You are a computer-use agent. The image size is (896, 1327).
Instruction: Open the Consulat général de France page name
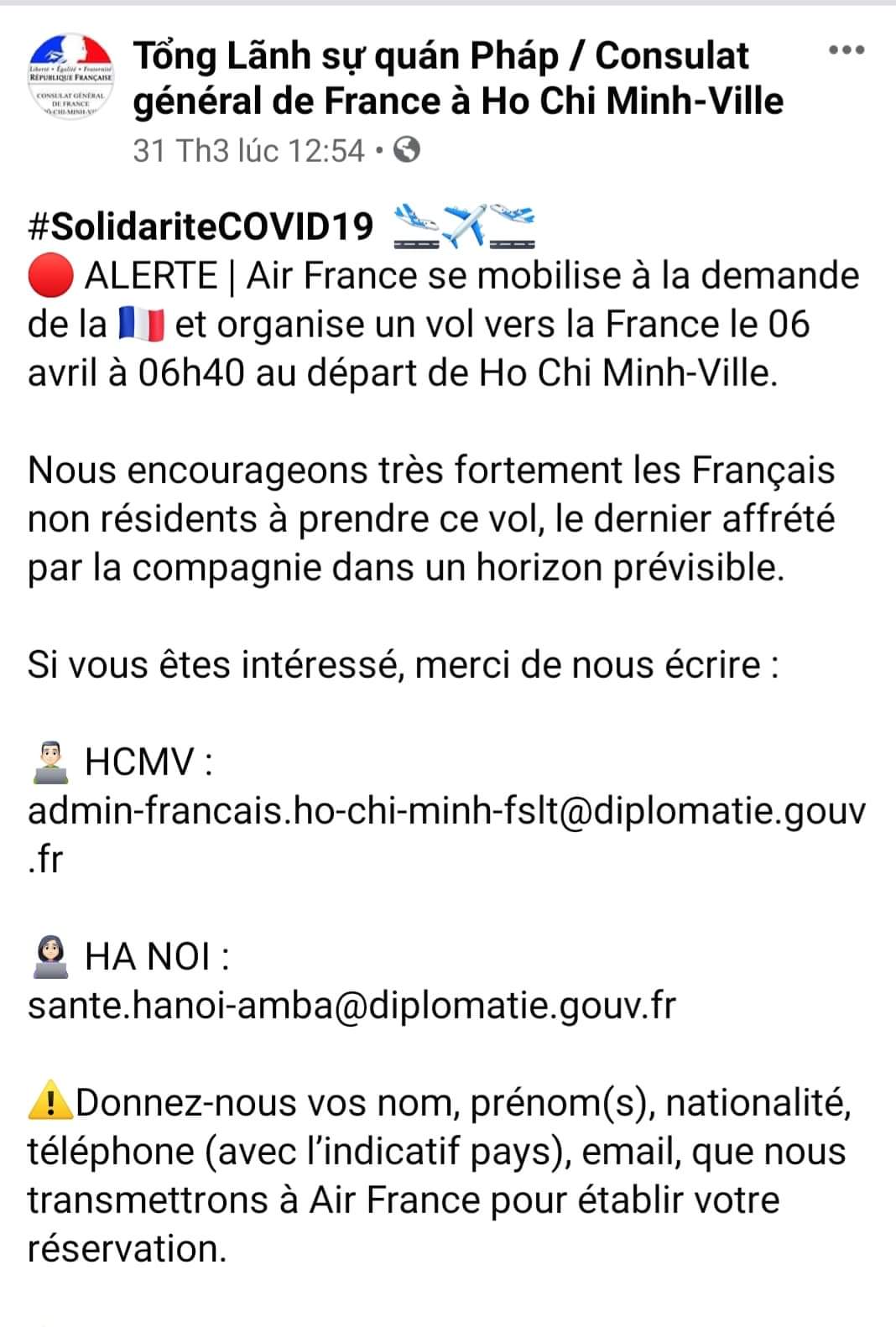pos(458,78)
